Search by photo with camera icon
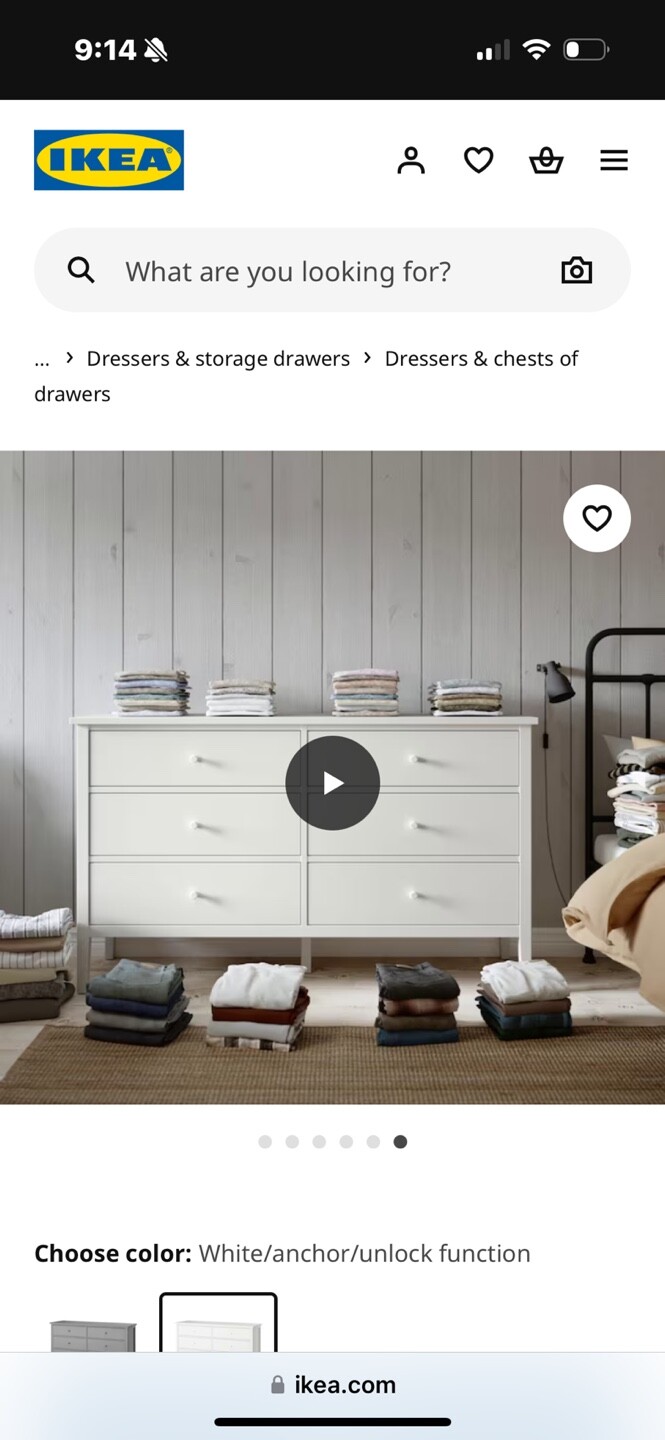Screen dimensions: 665x1440 (x=576, y=270)
